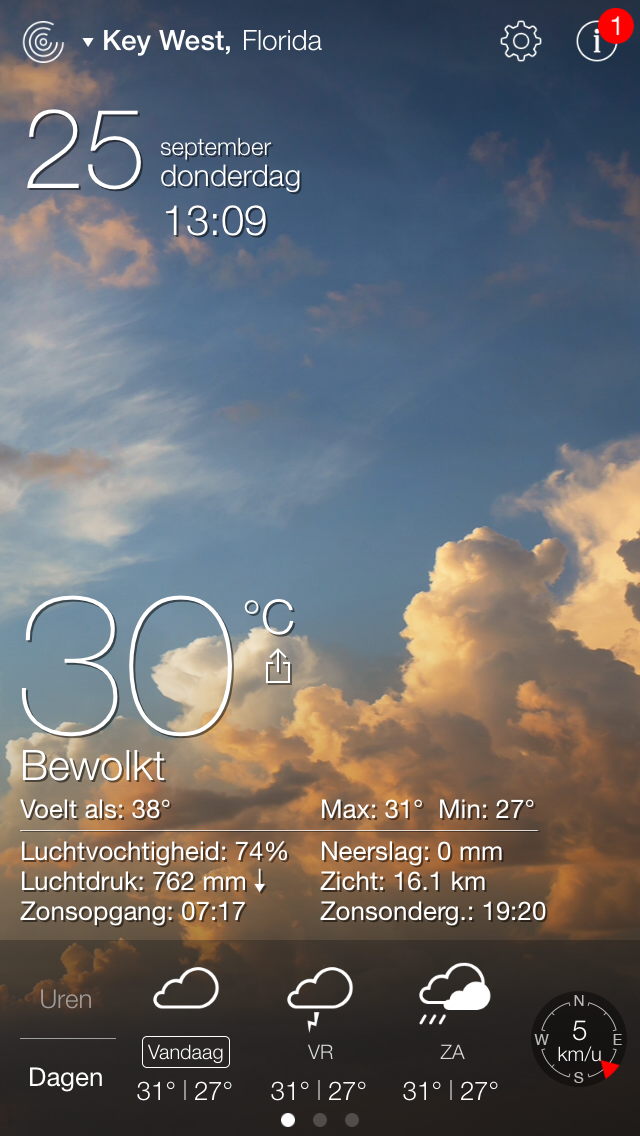Open the info icon with notification badge
Screen dimensions: 640x1136
tap(597, 41)
